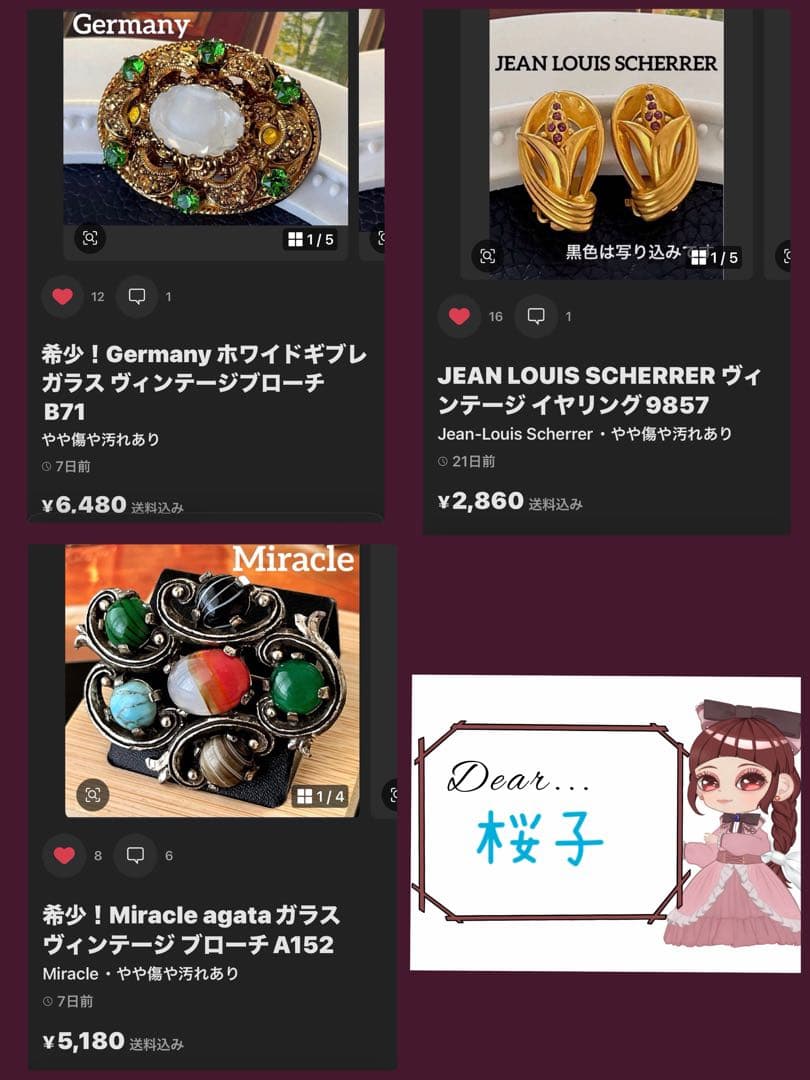Open comments on the JEAN LOUIS SCHERRER earrings
The height and width of the screenshot is (1080, 810).
tap(537, 317)
